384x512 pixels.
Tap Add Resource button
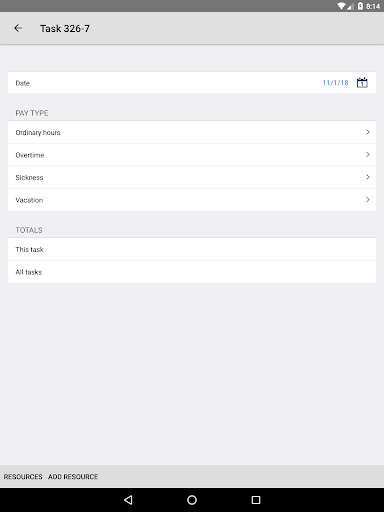73,477
